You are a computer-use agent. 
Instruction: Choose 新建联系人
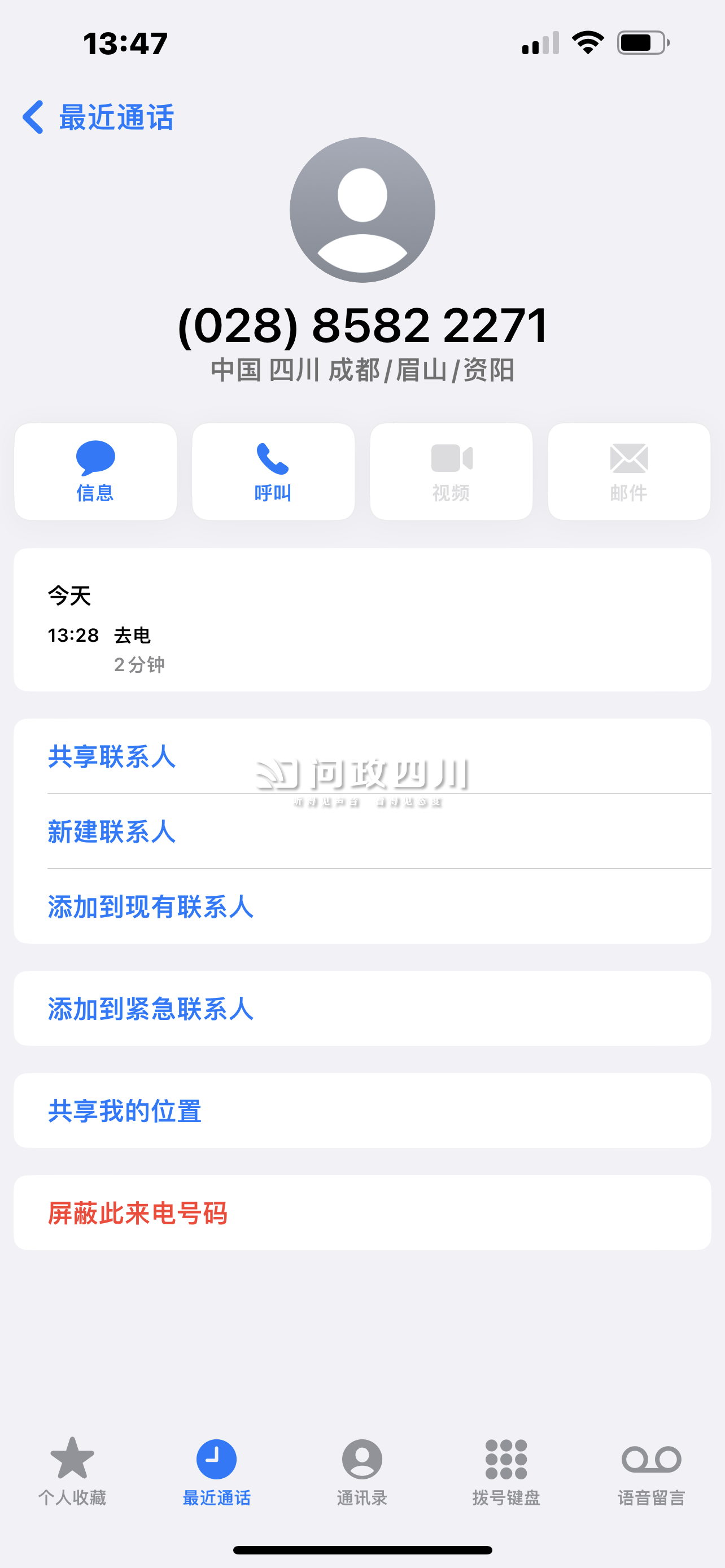coord(362,831)
